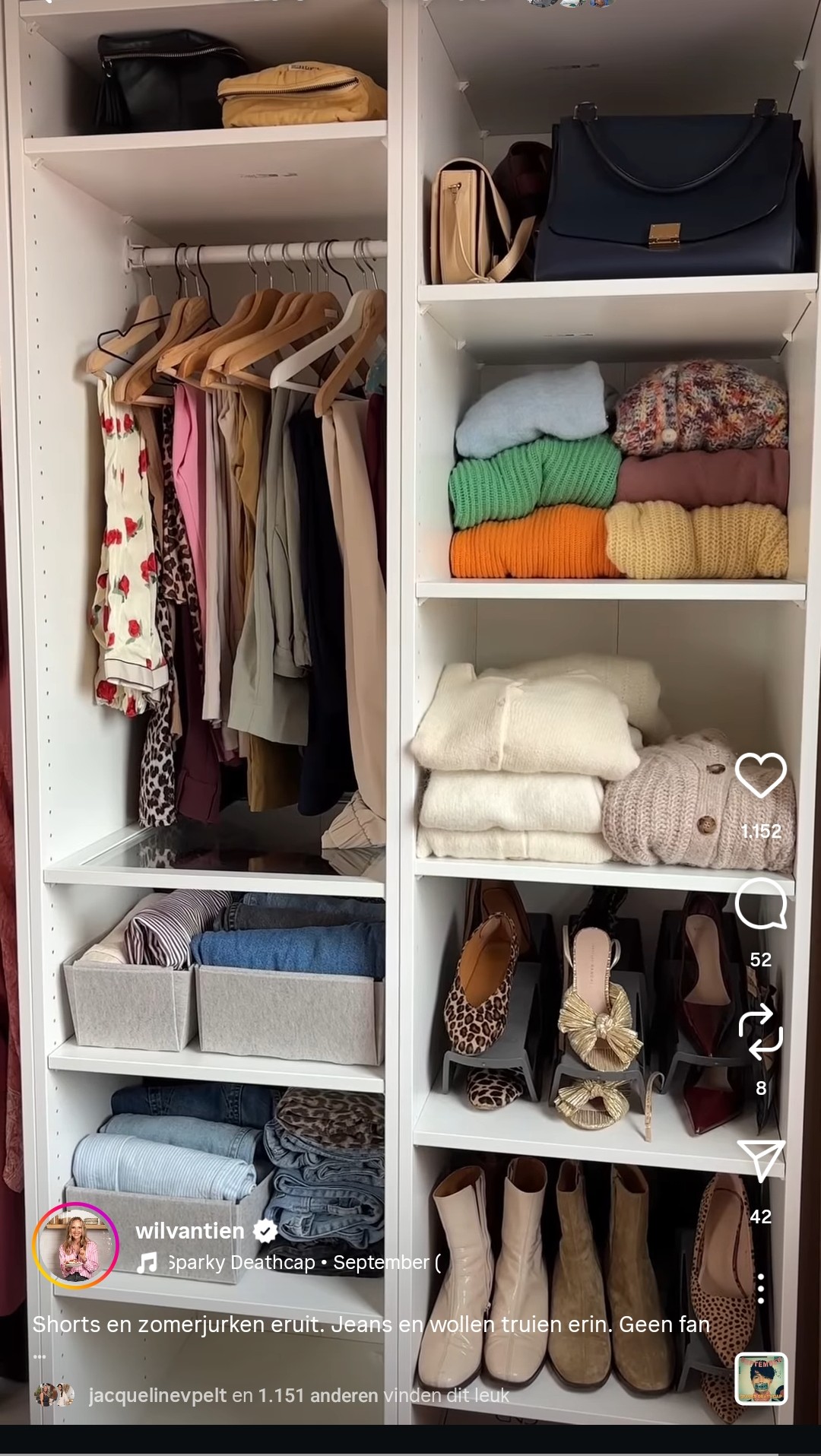Open the audio thumbnail in the corner
The width and height of the screenshot is (821, 1456).
click(761, 1378)
